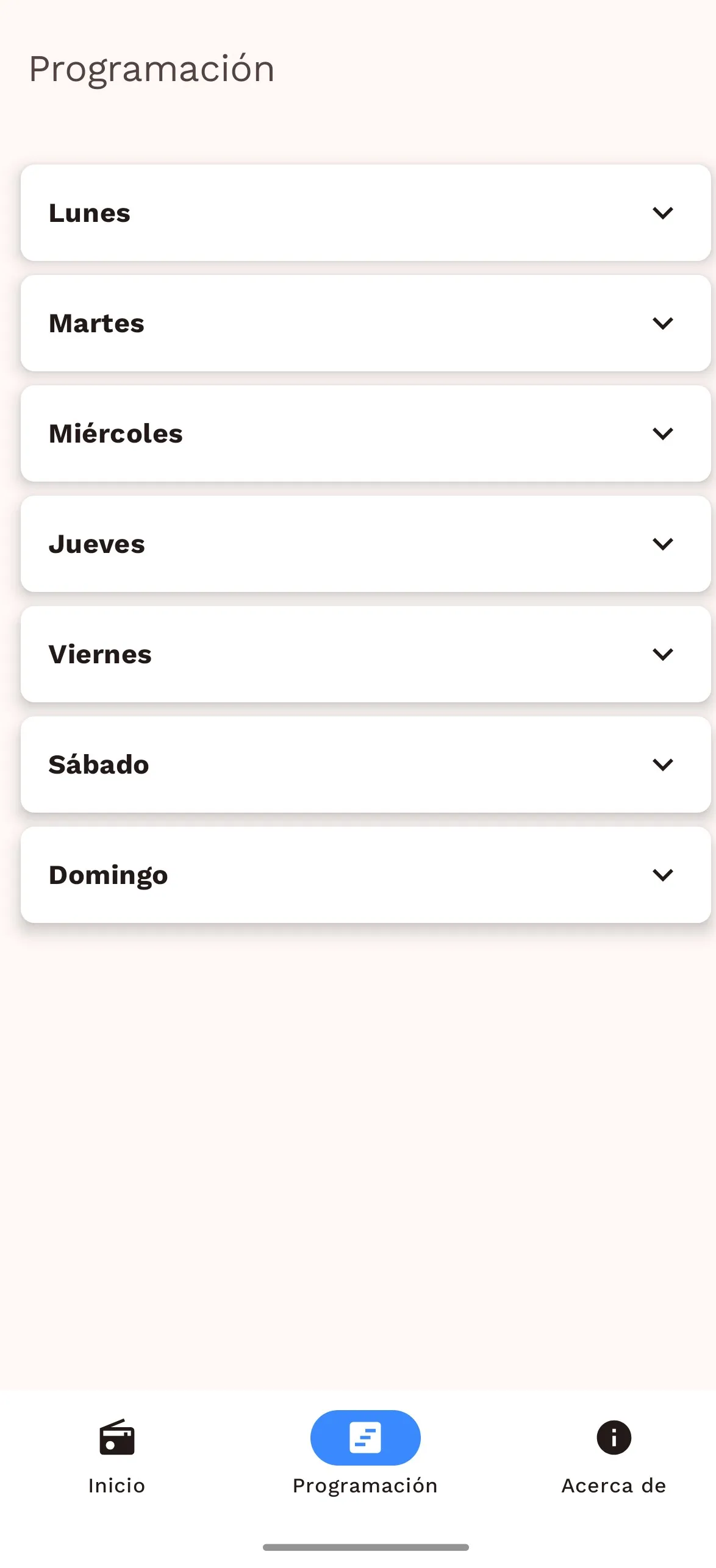Expand the Jueves day panel

(x=663, y=544)
